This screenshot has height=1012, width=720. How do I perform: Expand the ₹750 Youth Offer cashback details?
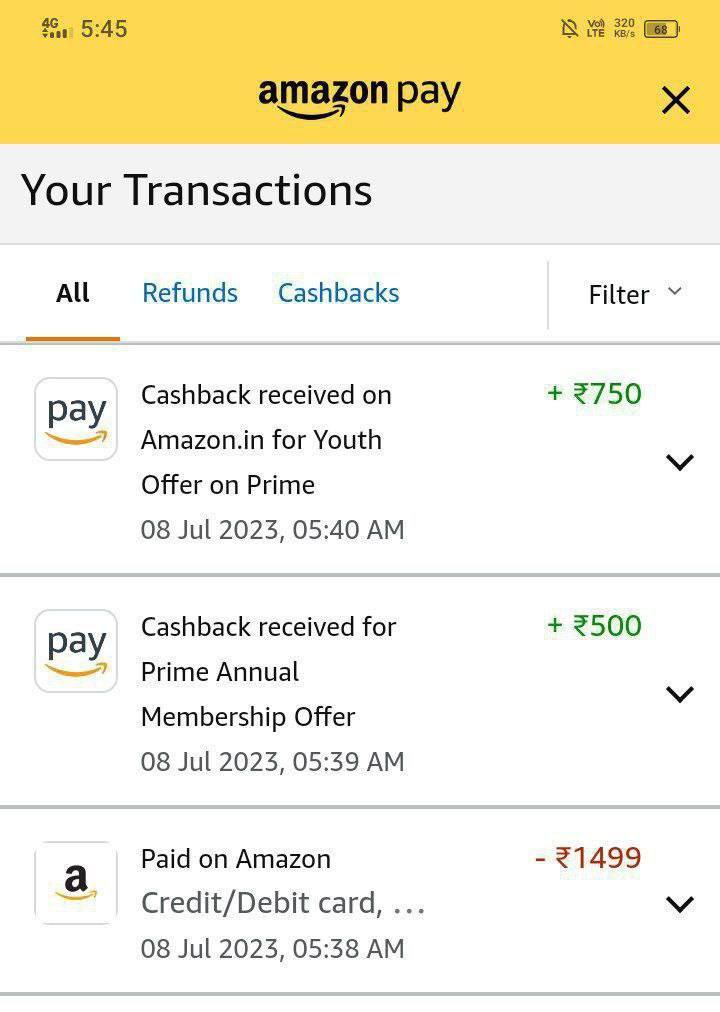[x=680, y=461]
